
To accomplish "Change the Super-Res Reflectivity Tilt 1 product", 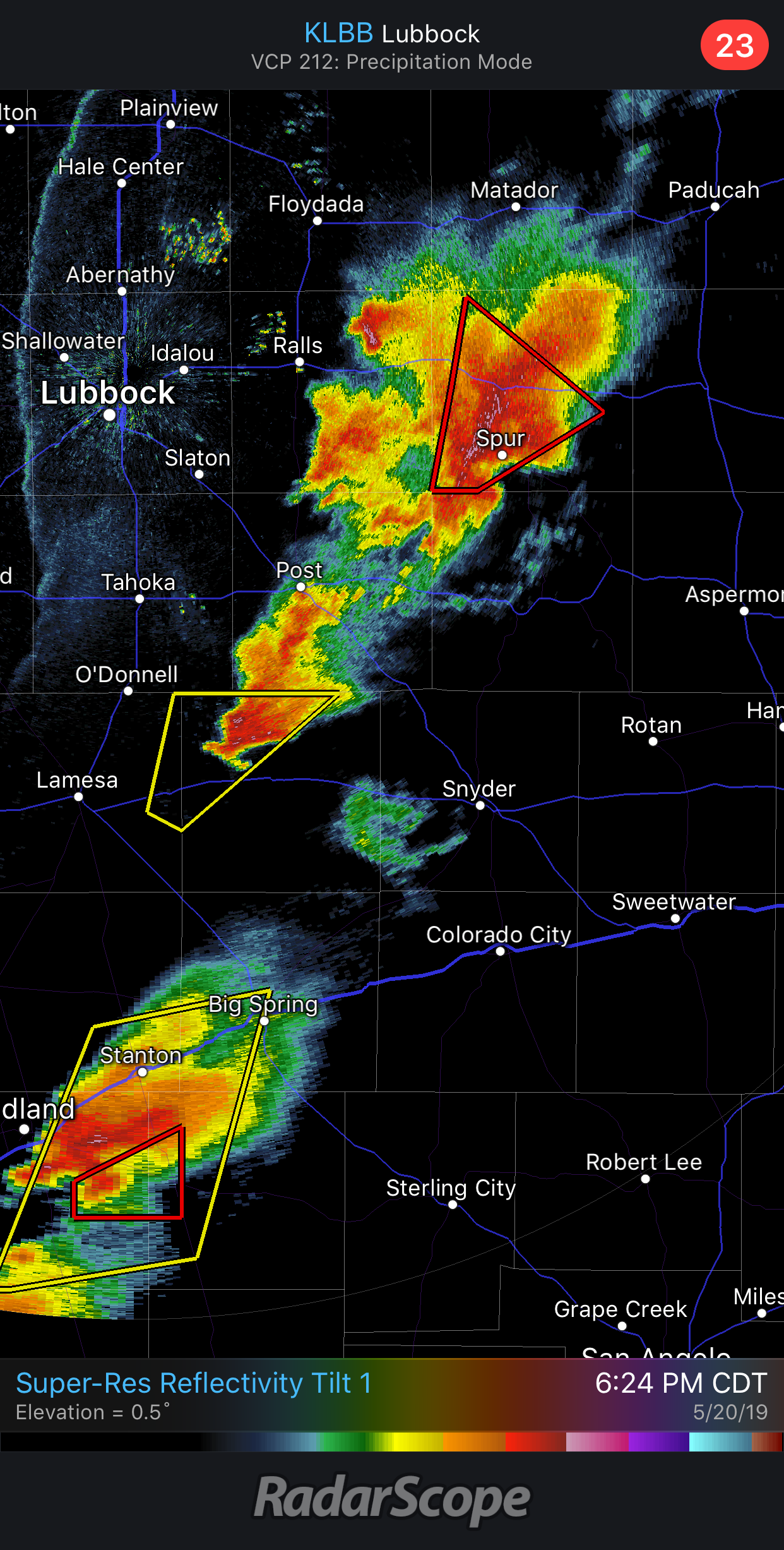I will point(193,1383).
